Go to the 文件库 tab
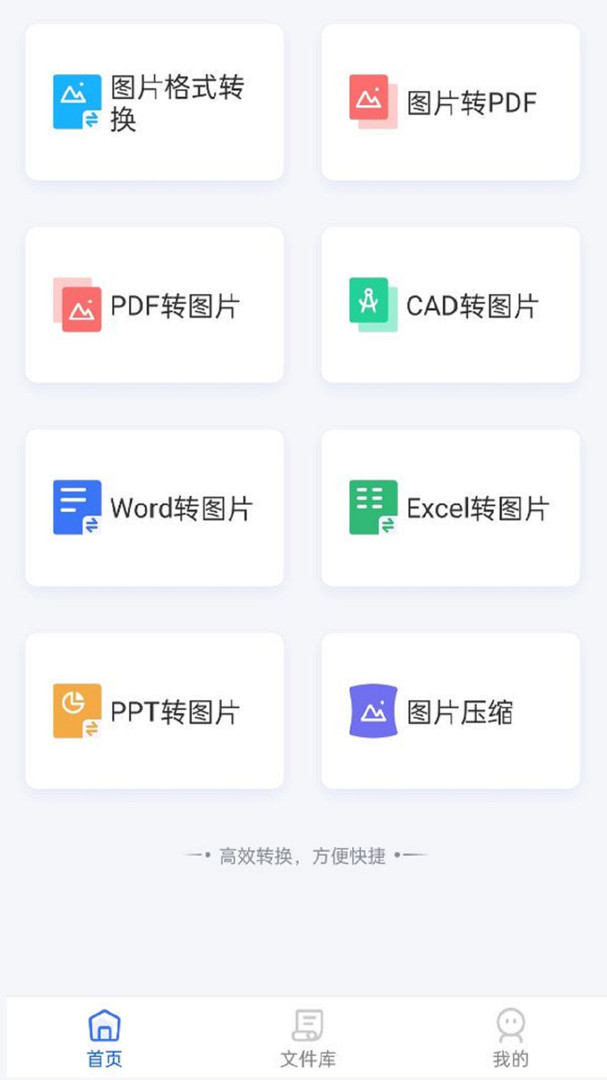The image size is (607, 1080). 307,1038
